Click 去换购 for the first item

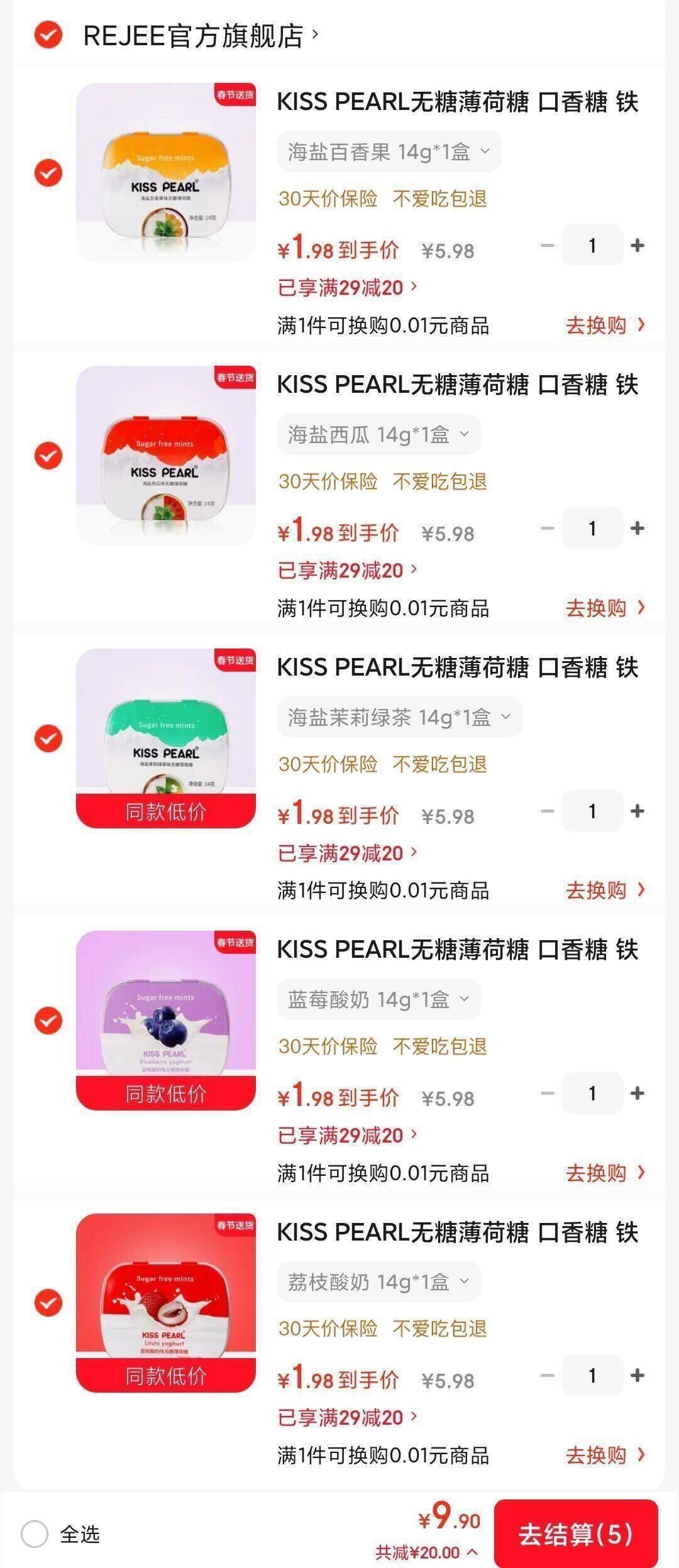coord(602,324)
